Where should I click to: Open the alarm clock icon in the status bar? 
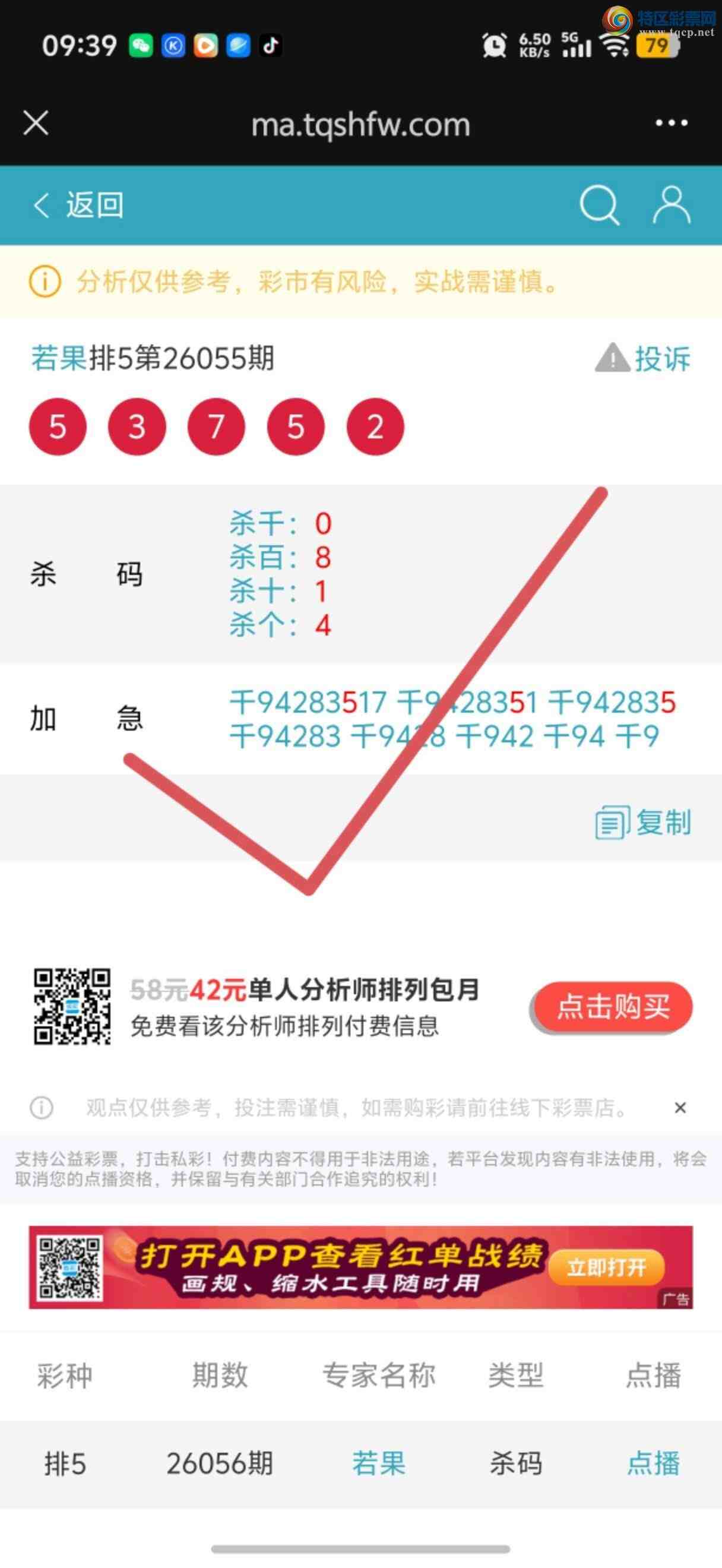494,45
